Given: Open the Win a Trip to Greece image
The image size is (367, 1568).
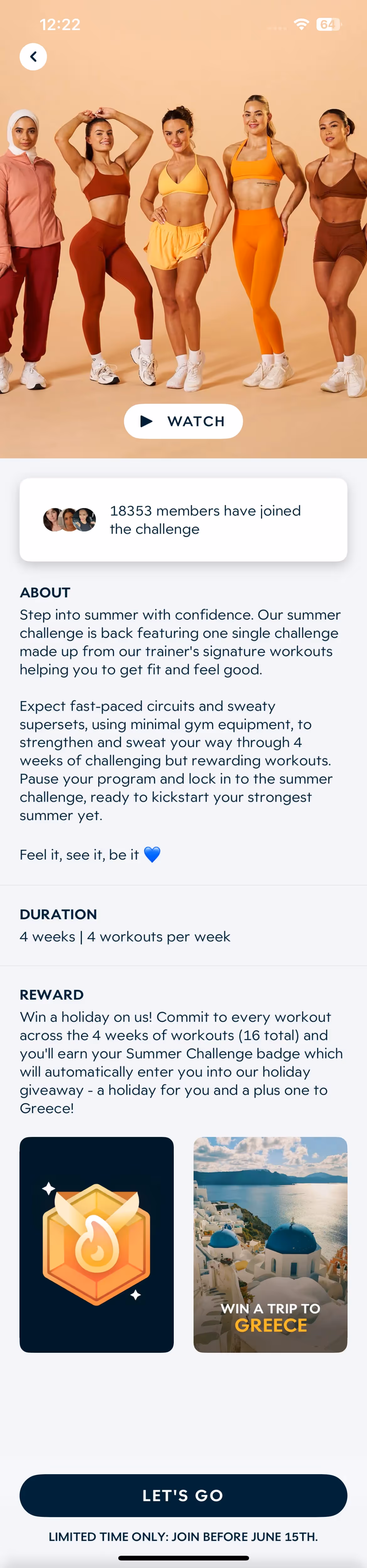Looking at the screenshot, I should coord(270,1244).
